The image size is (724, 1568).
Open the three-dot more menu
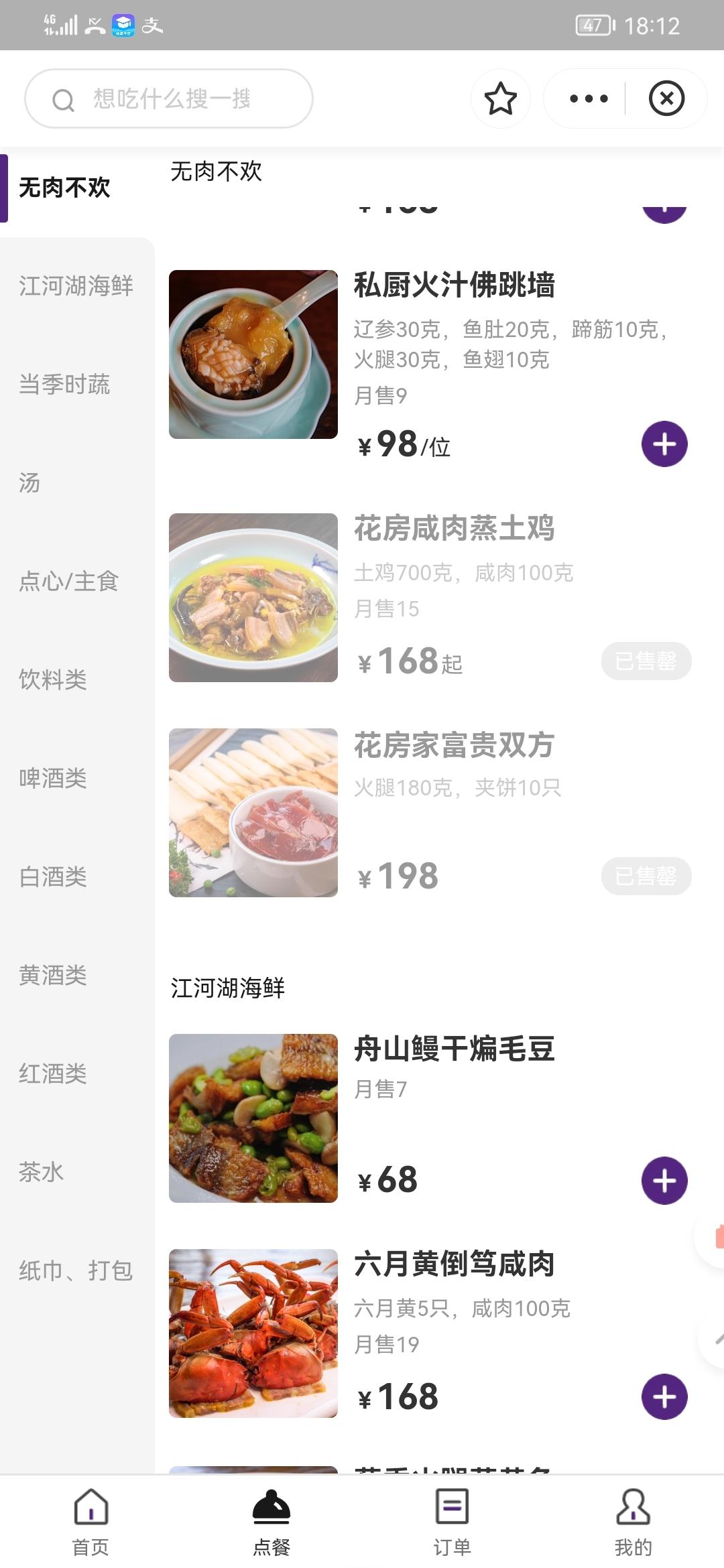tap(588, 99)
